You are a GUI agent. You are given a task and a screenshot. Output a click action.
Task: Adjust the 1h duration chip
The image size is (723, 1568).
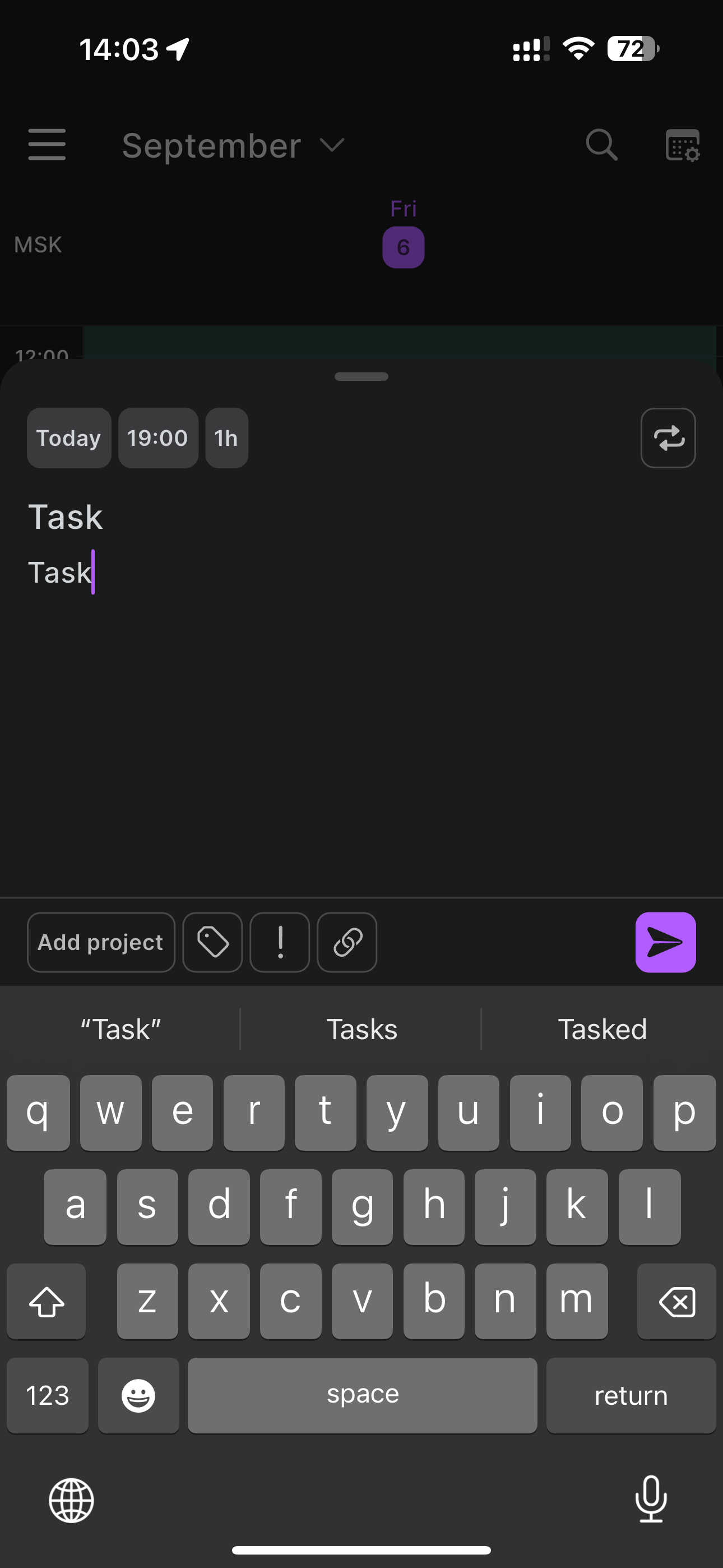coord(226,437)
